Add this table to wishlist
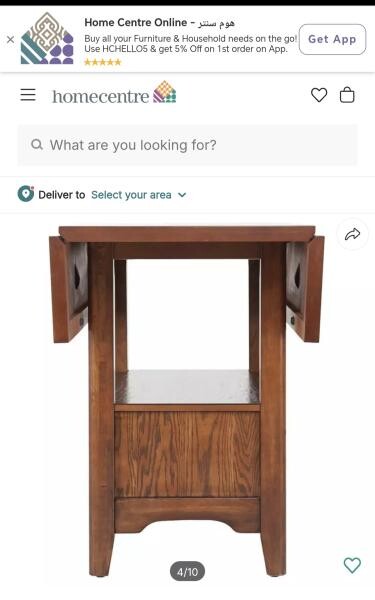Screen dimensions: 375x600 click(x=352, y=565)
